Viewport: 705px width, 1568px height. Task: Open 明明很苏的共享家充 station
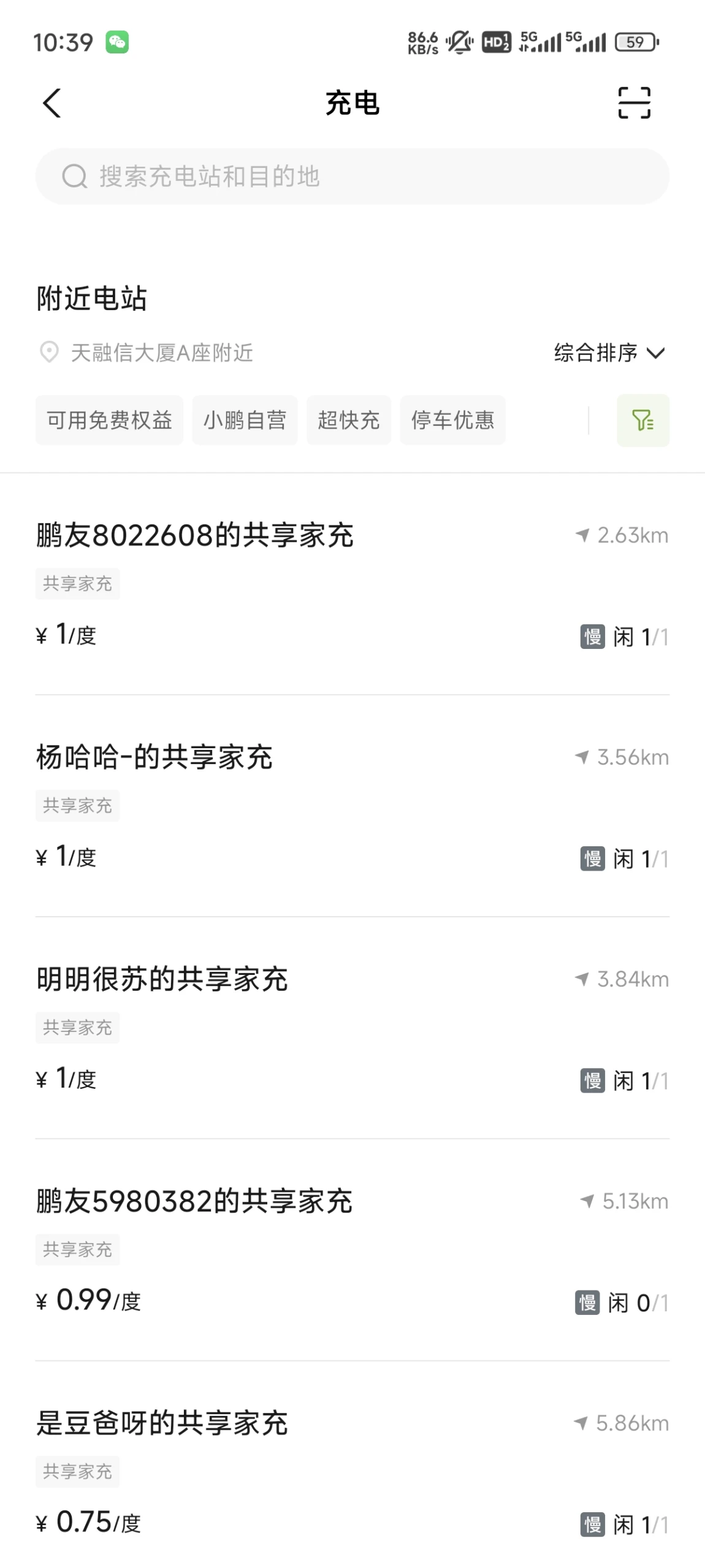[352, 1028]
